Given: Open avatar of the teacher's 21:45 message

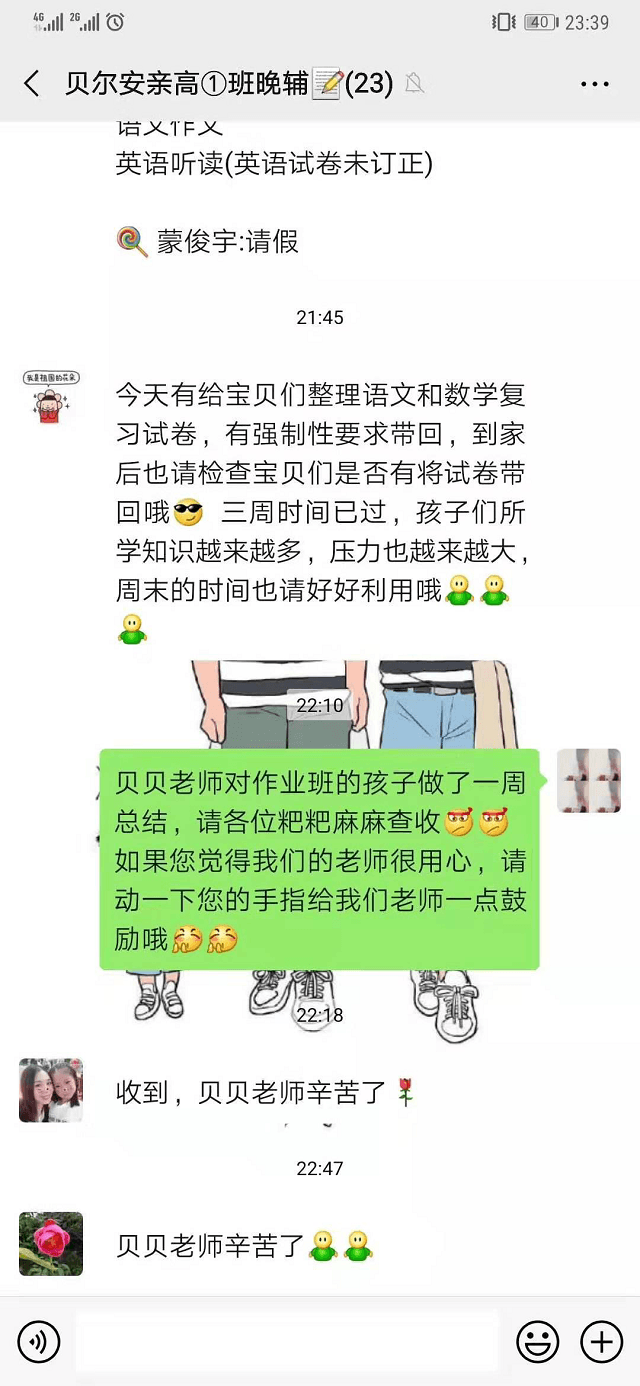Looking at the screenshot, I should [x=51, y=396].
